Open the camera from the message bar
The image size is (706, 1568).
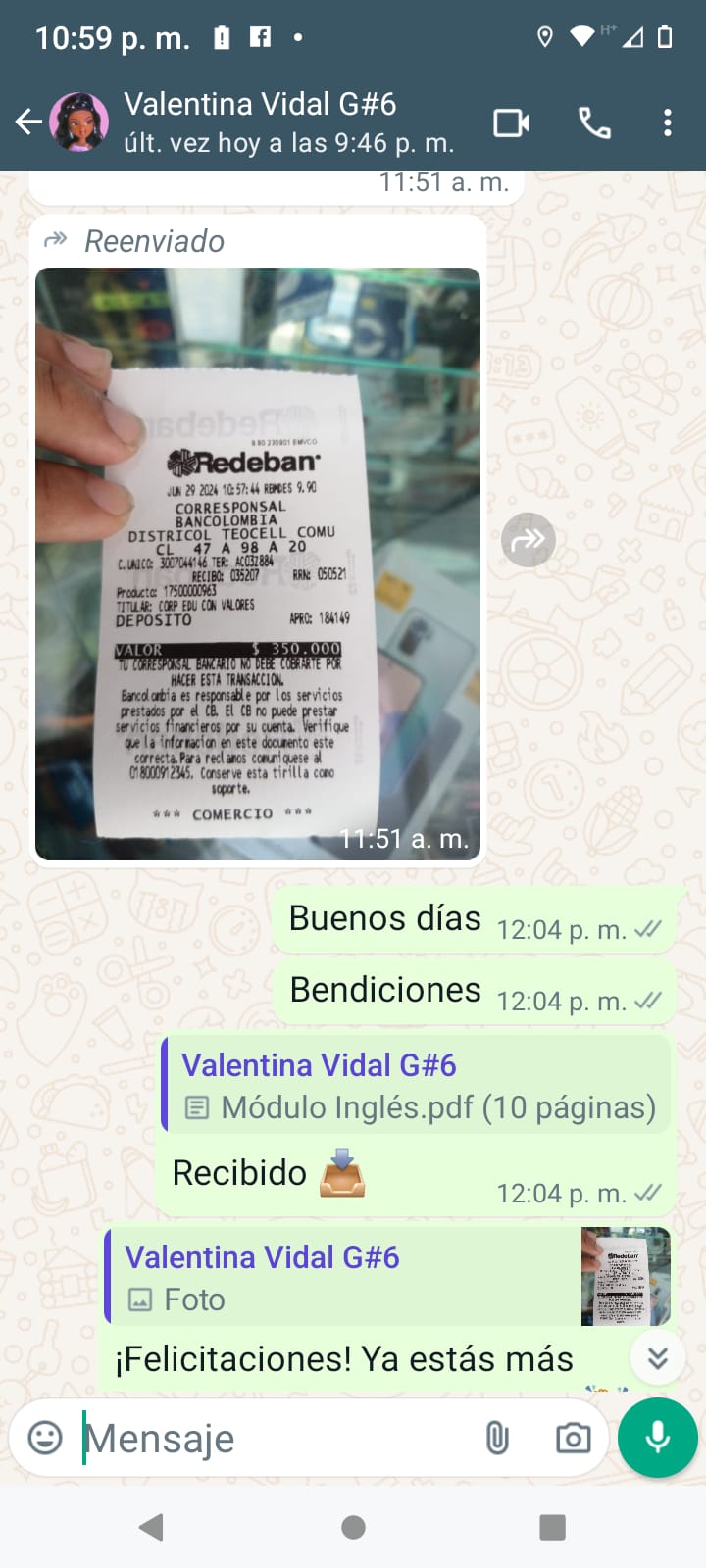click(x=573, y=1438)
